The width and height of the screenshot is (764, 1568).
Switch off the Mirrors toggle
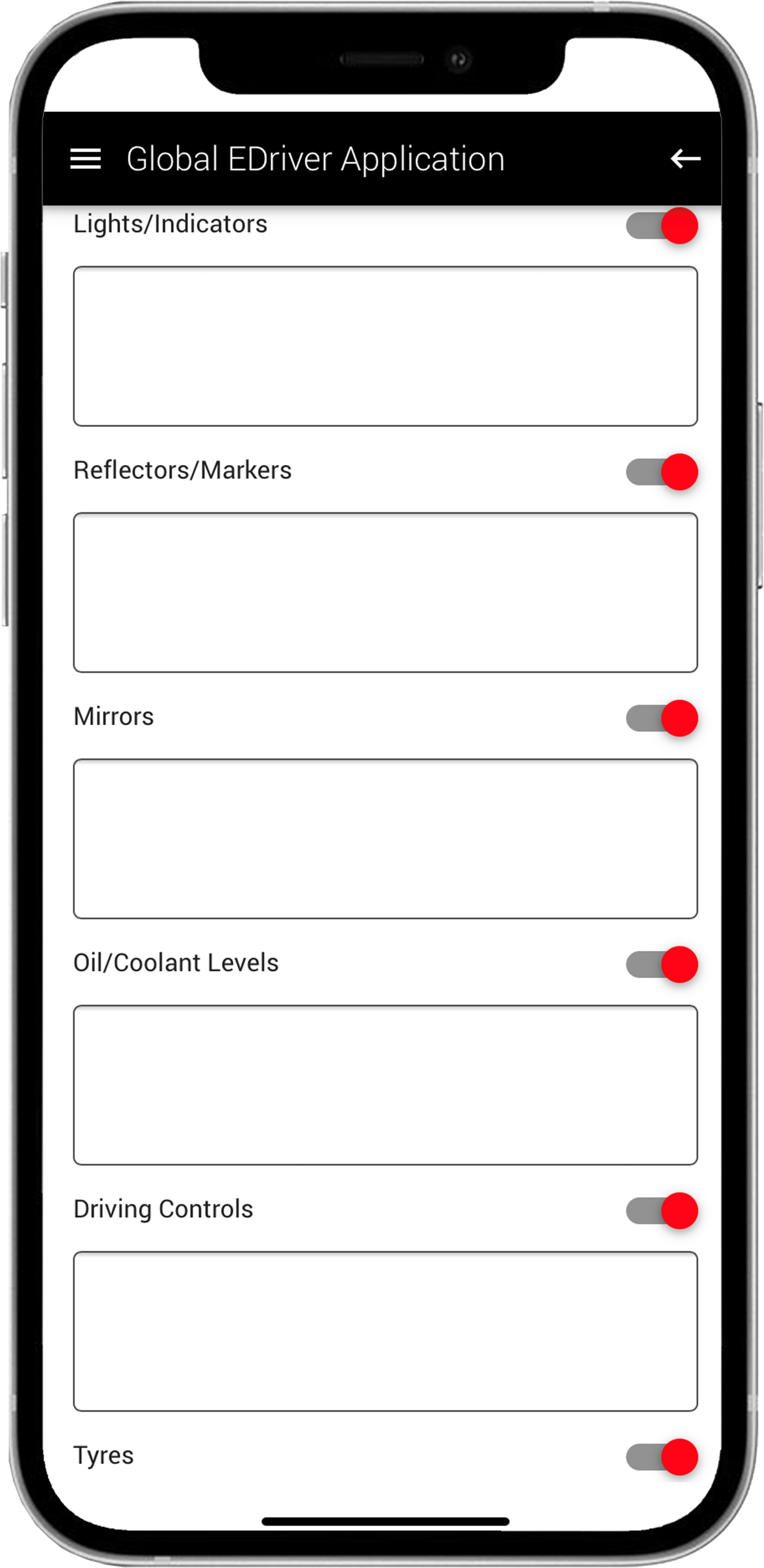tap(662, 718)
